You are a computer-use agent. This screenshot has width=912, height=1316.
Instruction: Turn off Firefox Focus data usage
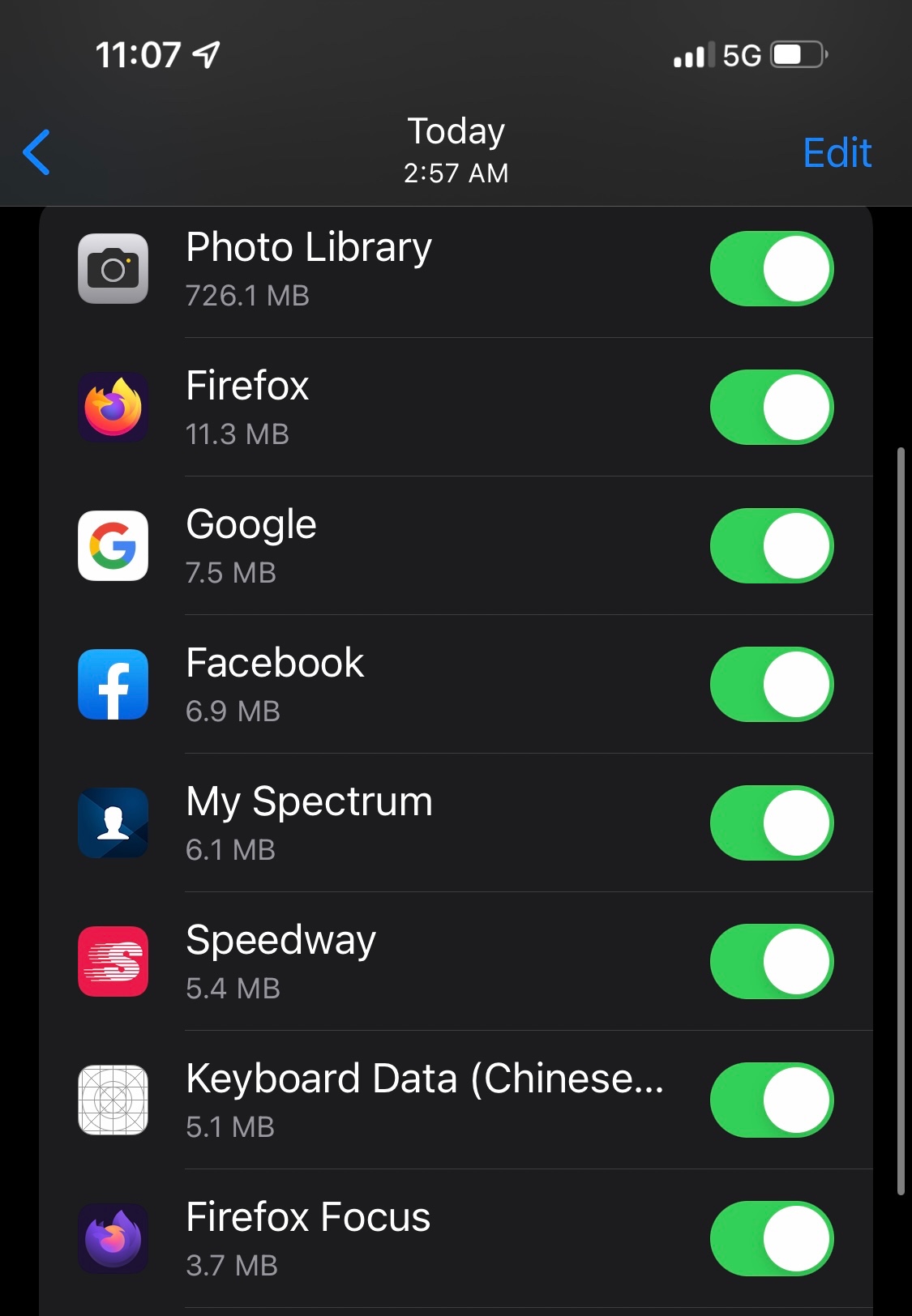(x=771, y=1238)
